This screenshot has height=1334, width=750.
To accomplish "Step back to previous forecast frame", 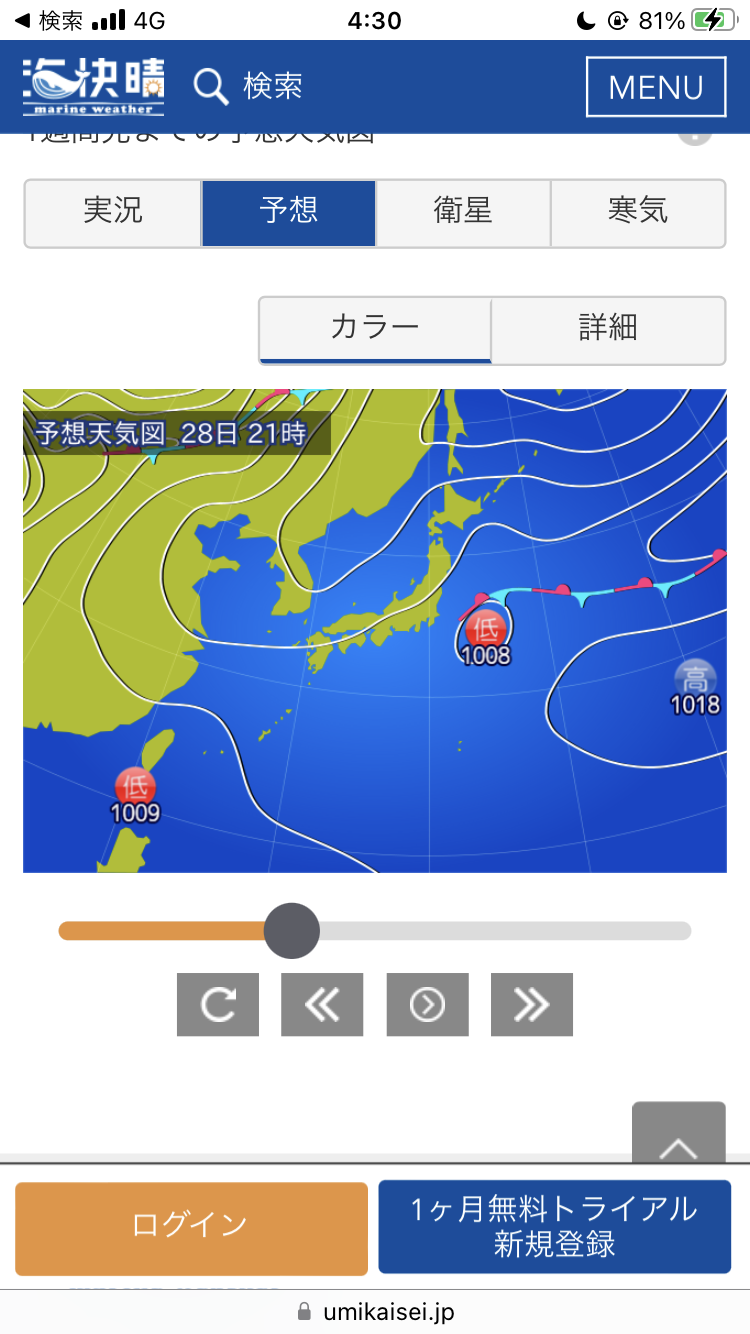I will pos(322,1004).
